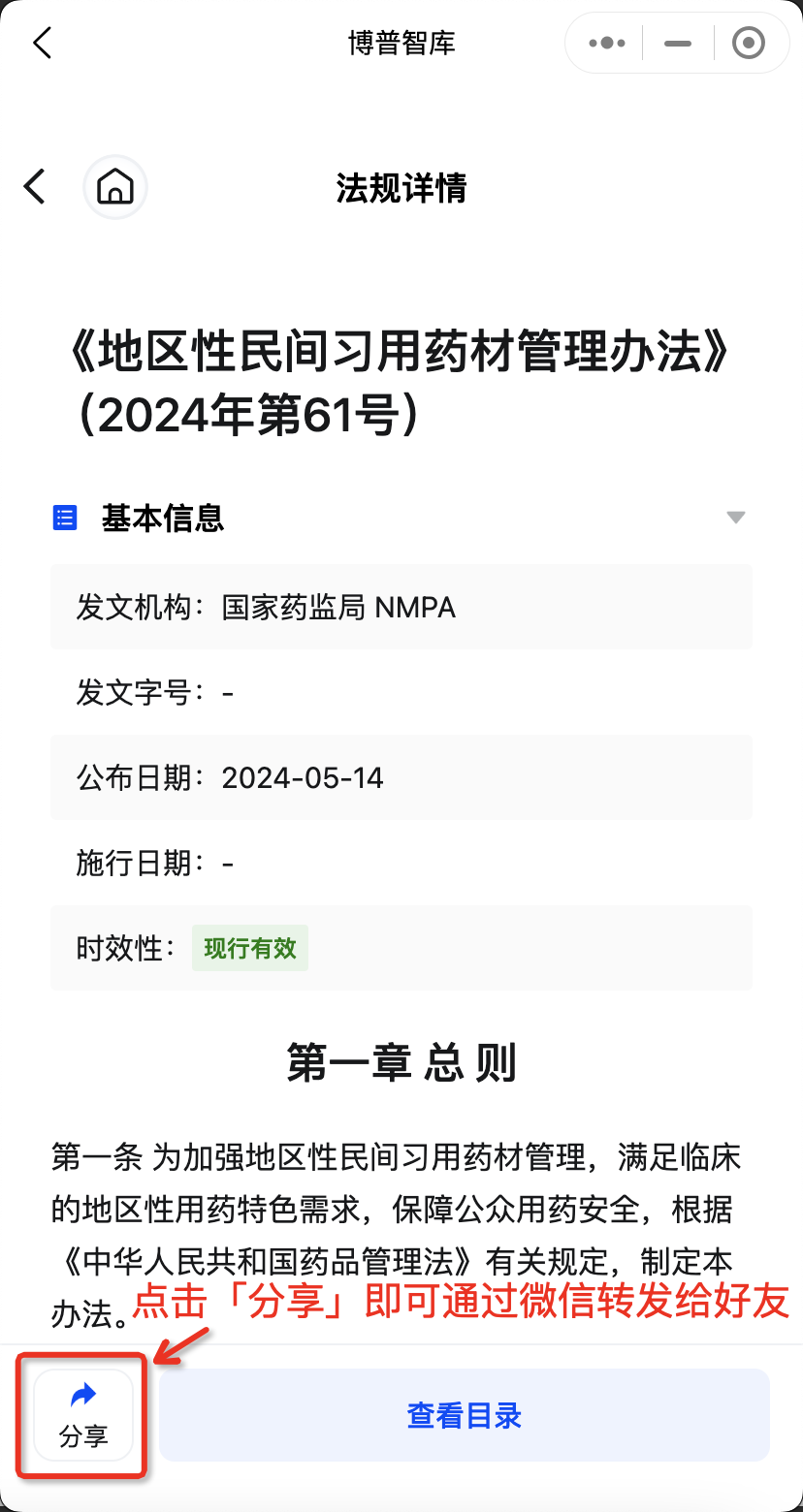The height and width of the screenshot is (1512, 803).
Task: Return to the home page via house icon
Action: click(115, 186)
